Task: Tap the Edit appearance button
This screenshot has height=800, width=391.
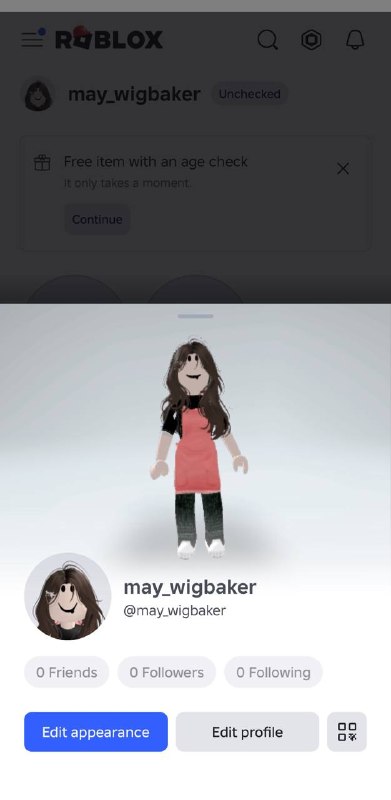Action: point(96,732)
